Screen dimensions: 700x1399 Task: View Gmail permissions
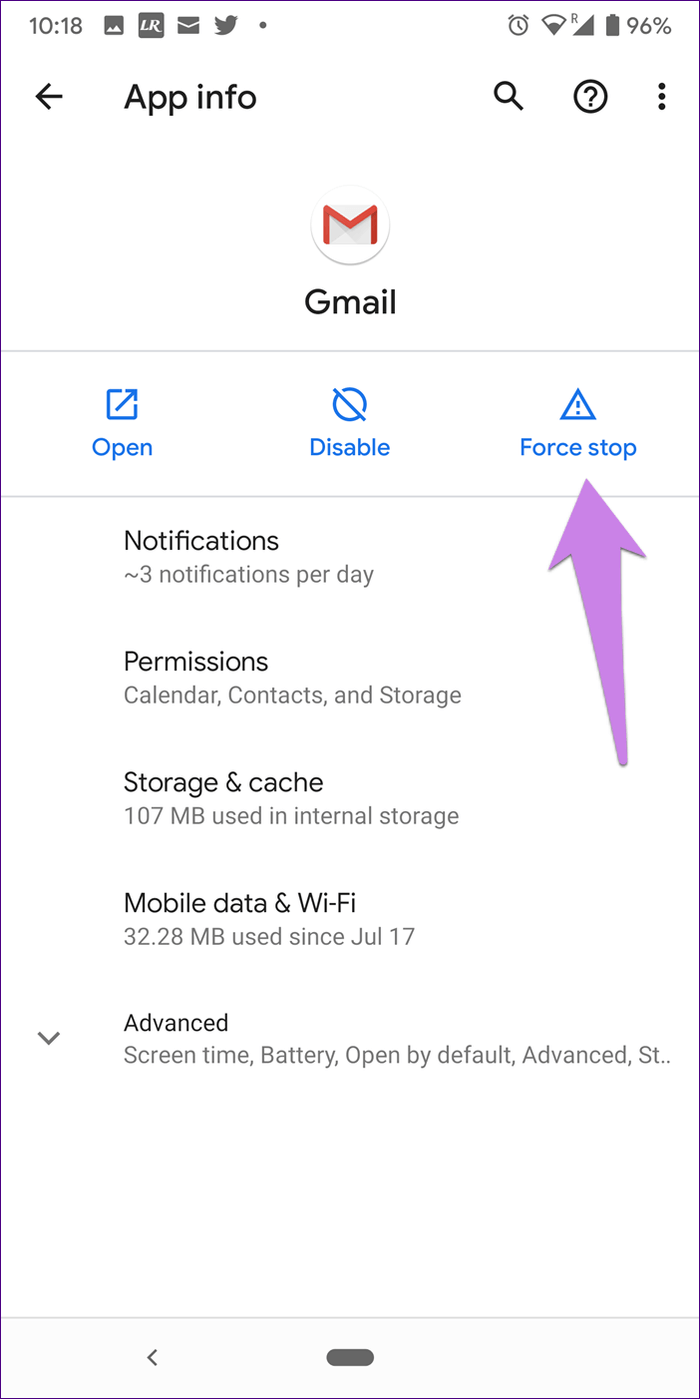pyautogui.click(x=350, y=678)
